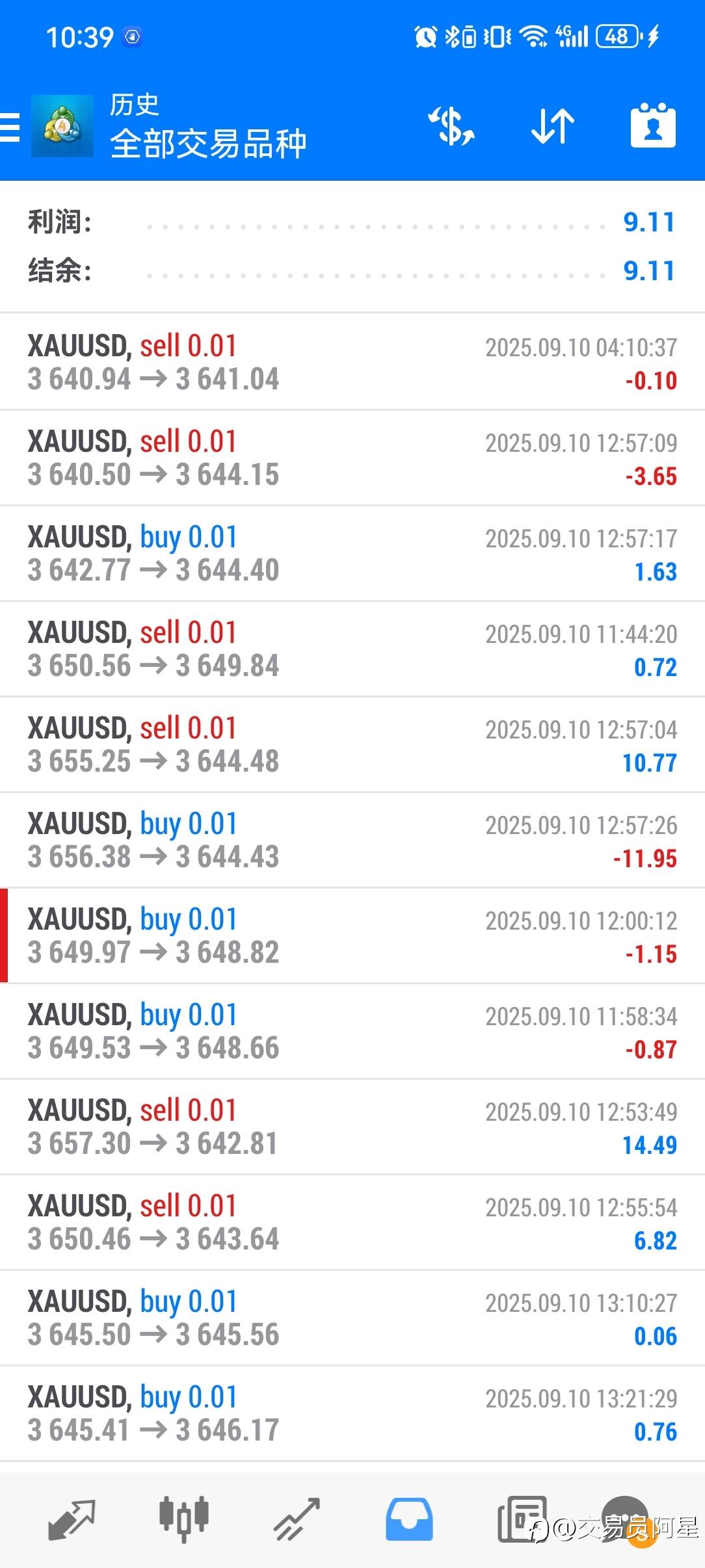Screen dimensions: 705x1568
Task: Open the buy trade closed at 12:00:12
Action: pos(351,935)
